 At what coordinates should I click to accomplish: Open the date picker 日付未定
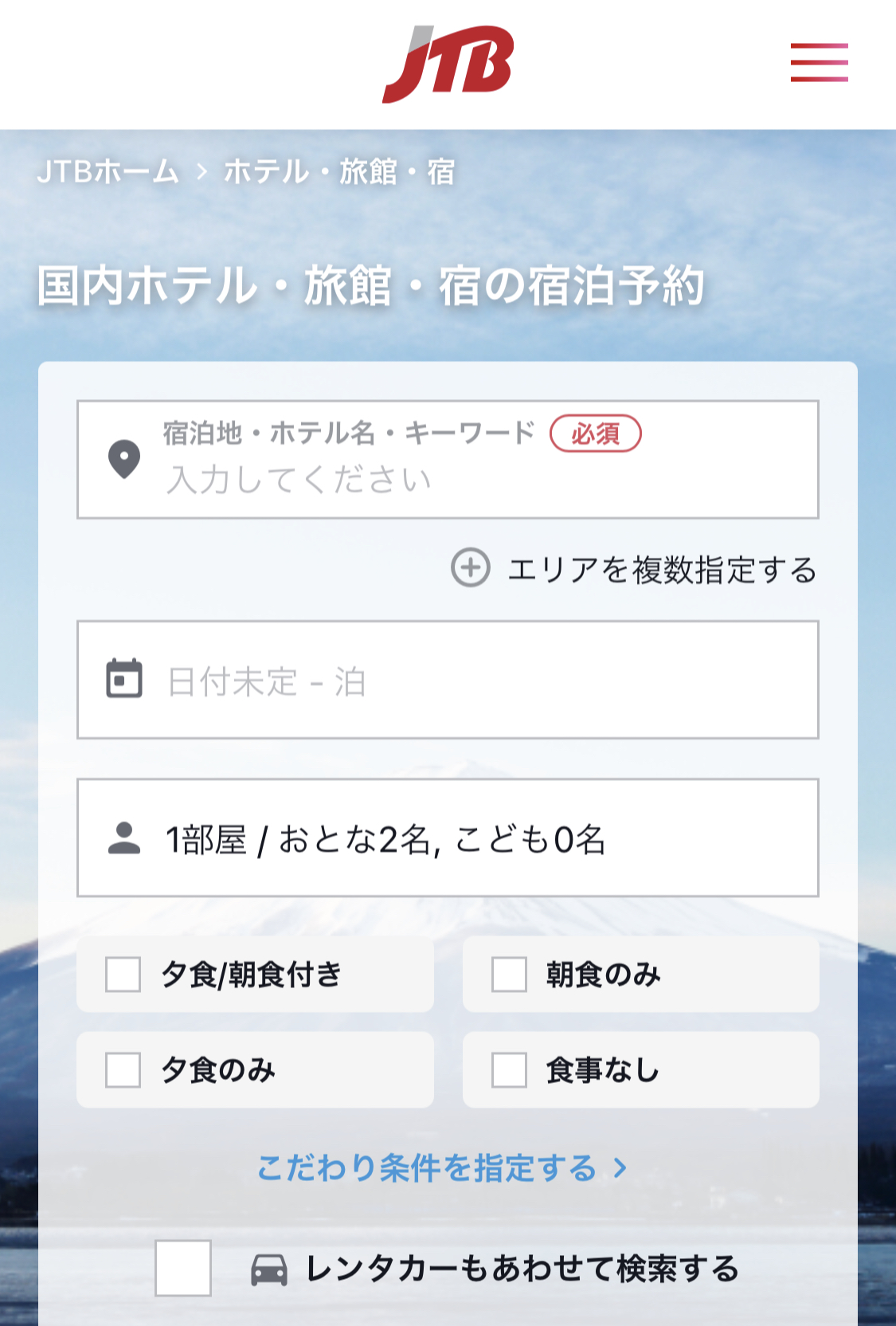(447, 680)
